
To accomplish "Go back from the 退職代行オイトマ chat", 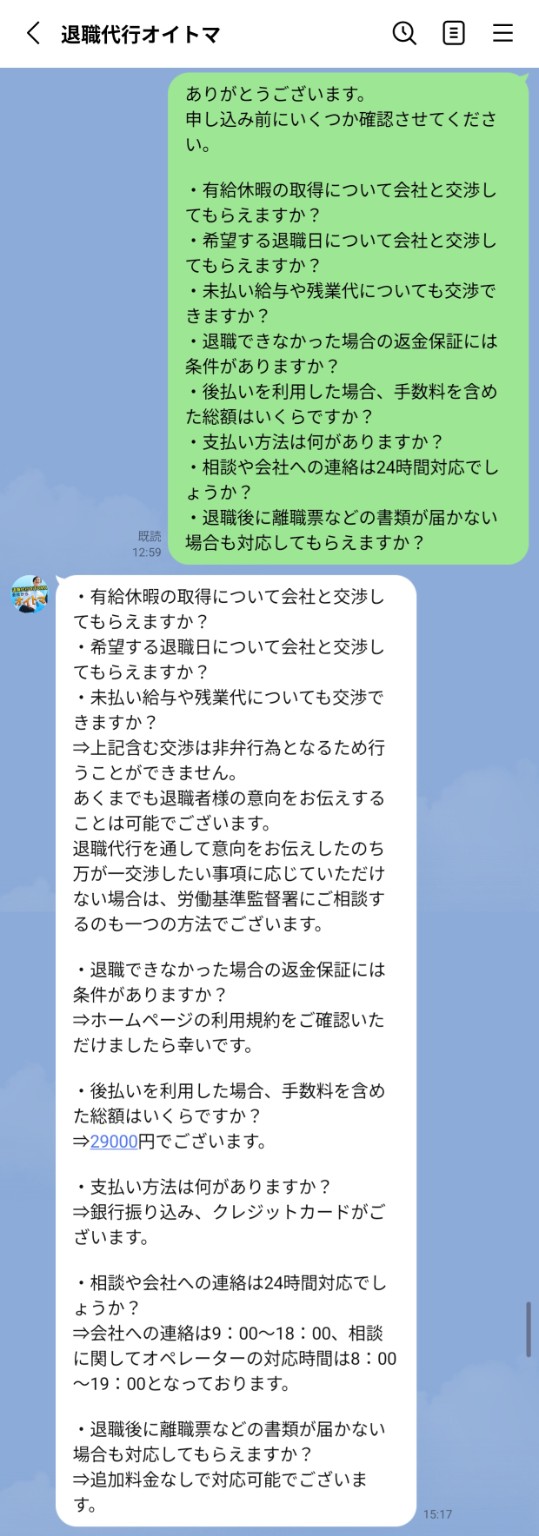I will pos(33,33).
